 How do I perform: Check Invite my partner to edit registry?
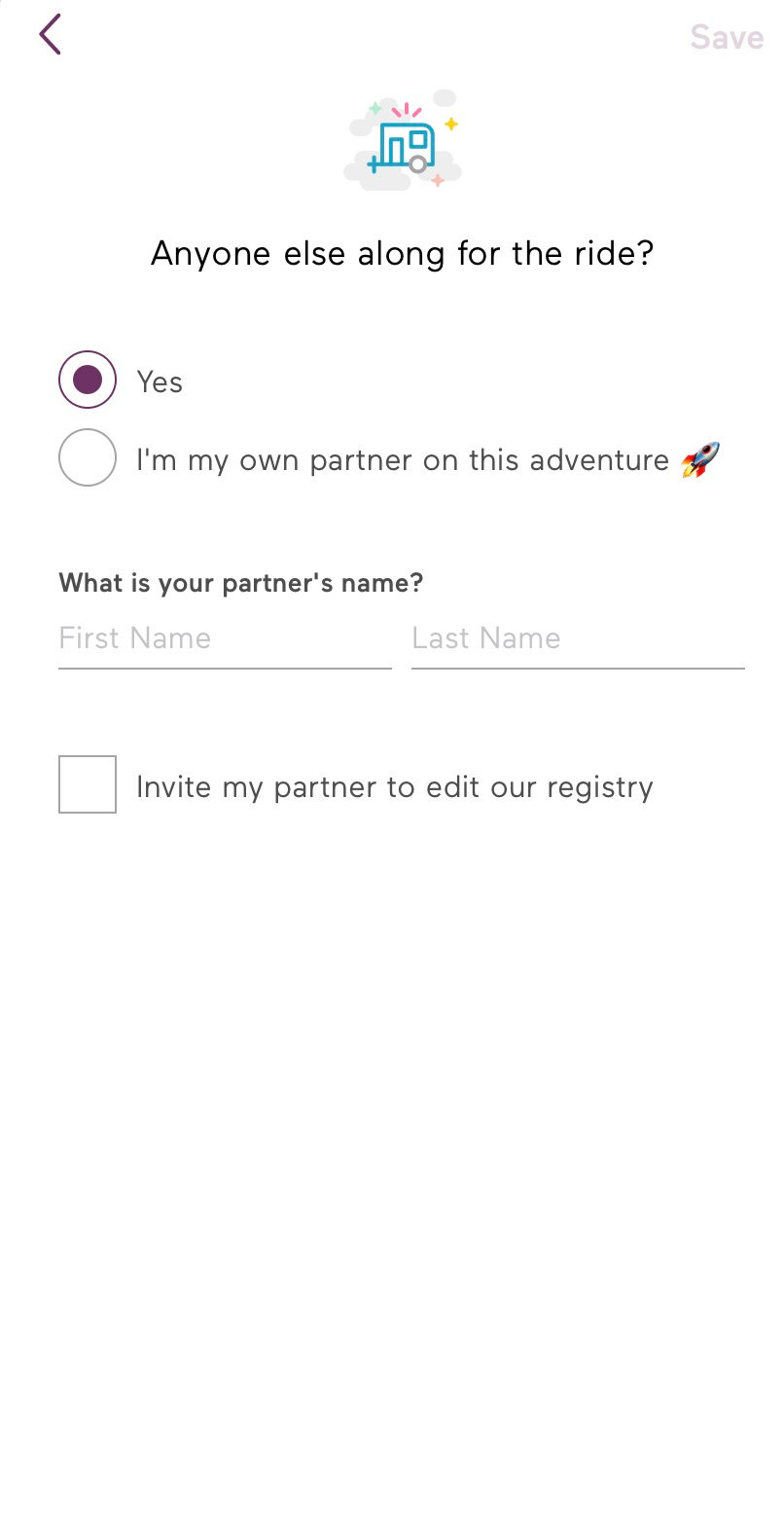click(88, 784)
